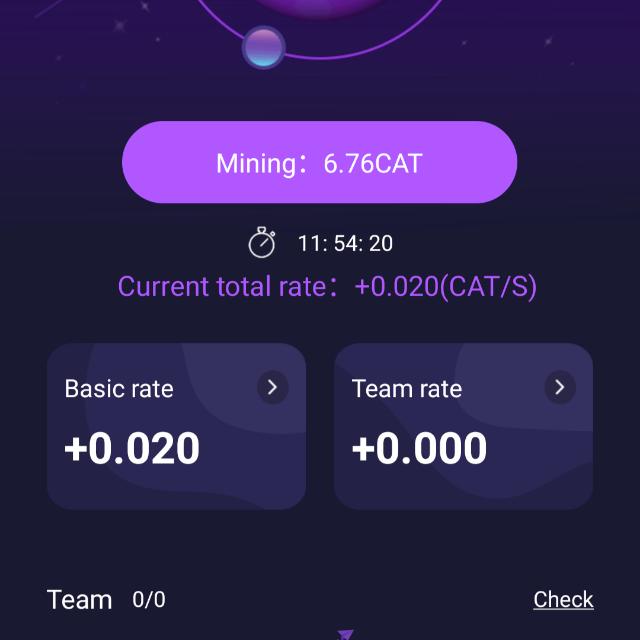Tap the Mining 6.76CAT button
The image size is (640, 640).
319,163
